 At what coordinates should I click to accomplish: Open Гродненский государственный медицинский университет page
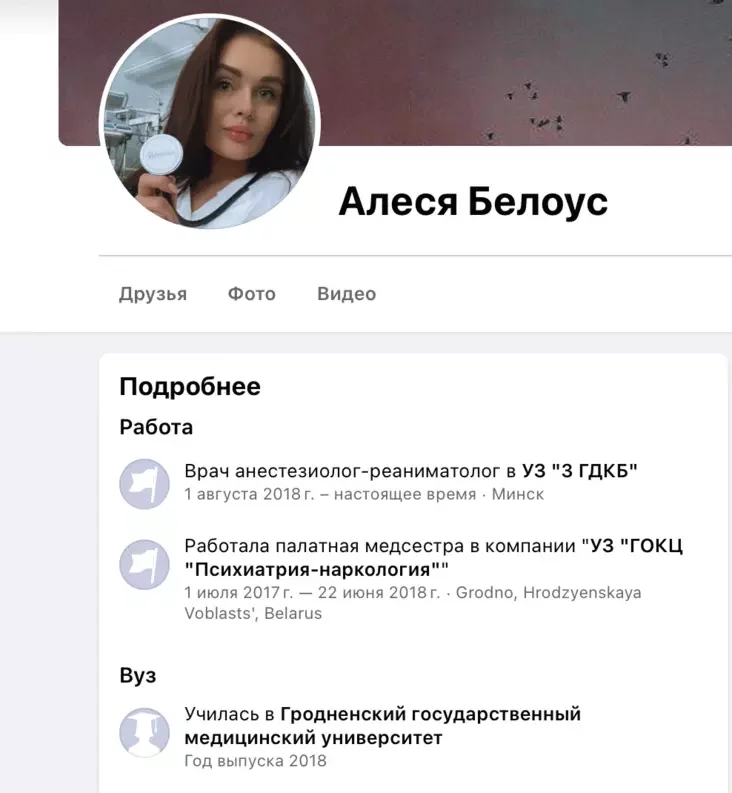[430, 715]
